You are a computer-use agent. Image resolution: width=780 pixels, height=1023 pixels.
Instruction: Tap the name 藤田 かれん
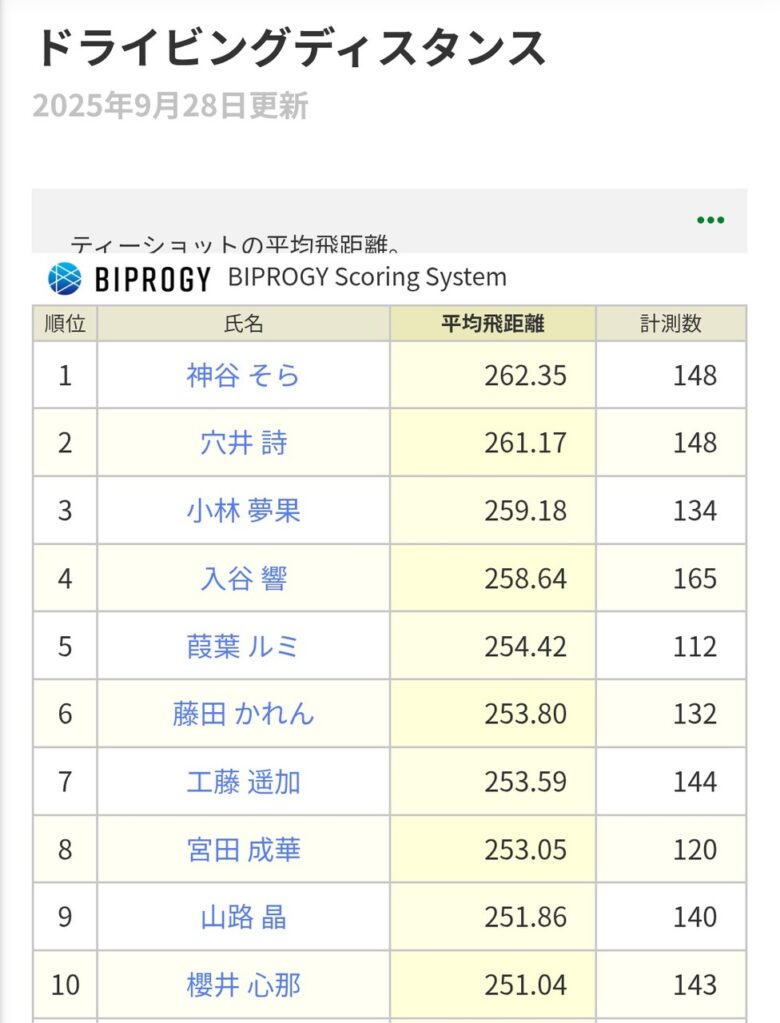[x=243, y=714]
